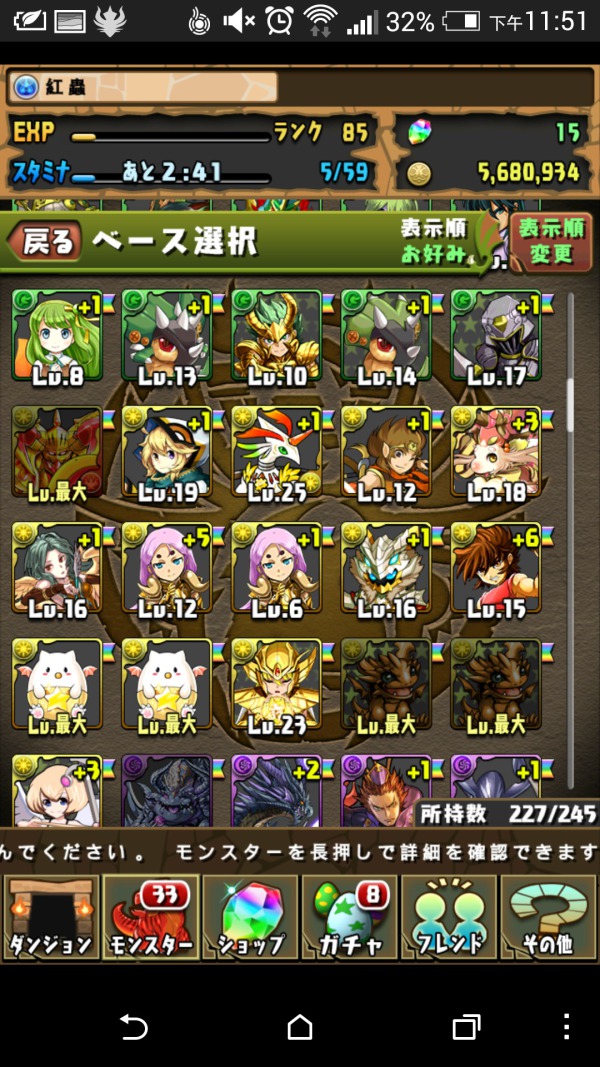Image resolution: width=600 pixels, height=1067 pixels.
Task: Select the white masked beast monster Lv.16
Action: 386,568
